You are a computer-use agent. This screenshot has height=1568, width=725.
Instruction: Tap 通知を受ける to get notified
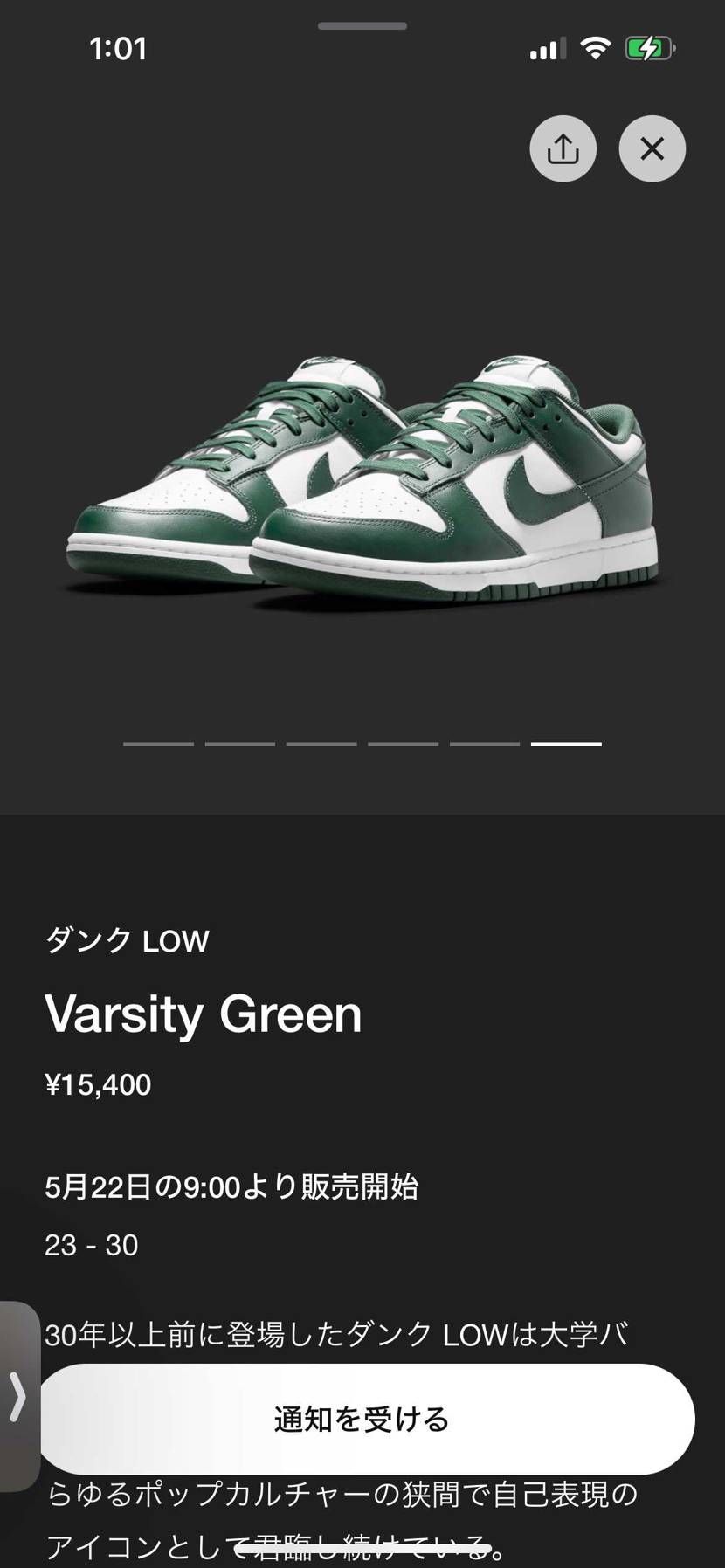(362, 1419)
